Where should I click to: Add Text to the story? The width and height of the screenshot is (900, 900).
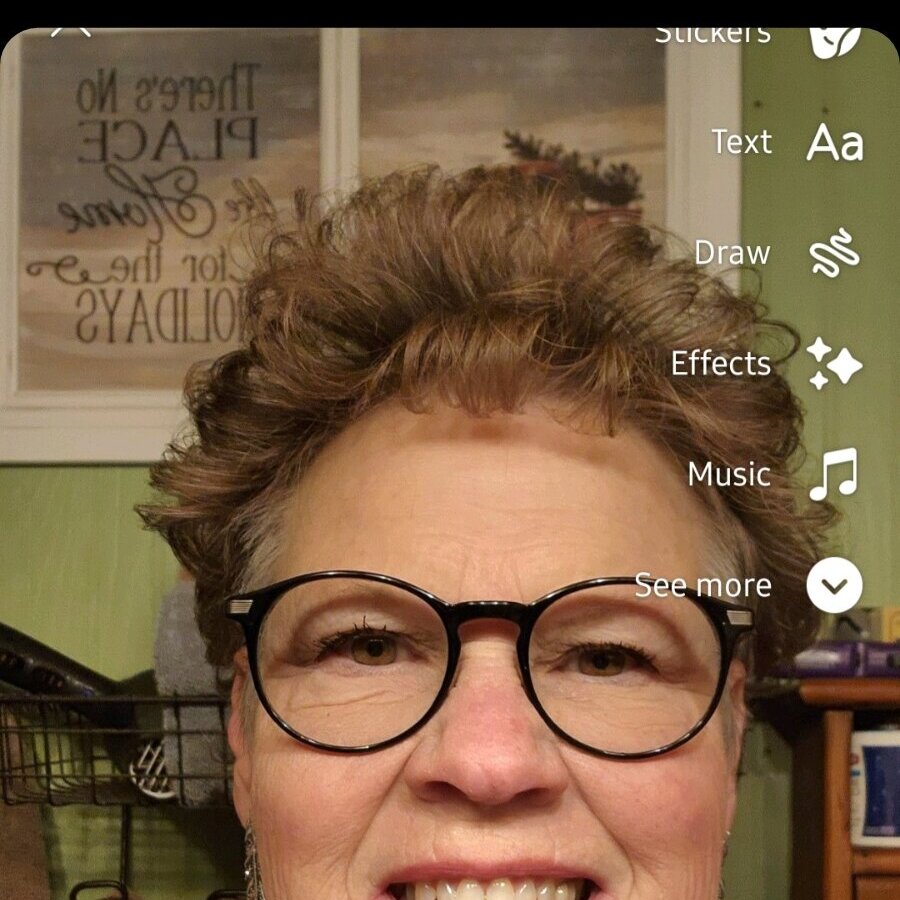click(x=834, y=143)
